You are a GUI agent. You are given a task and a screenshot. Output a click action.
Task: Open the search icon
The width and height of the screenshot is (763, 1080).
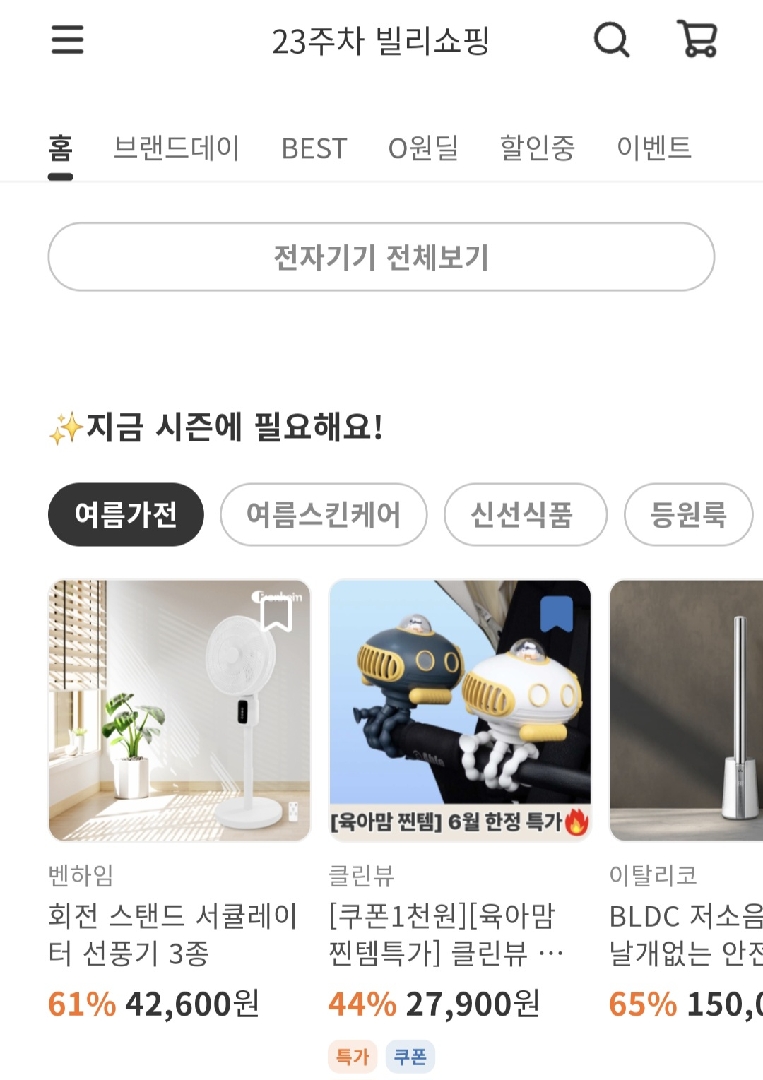tap(611, 41)
